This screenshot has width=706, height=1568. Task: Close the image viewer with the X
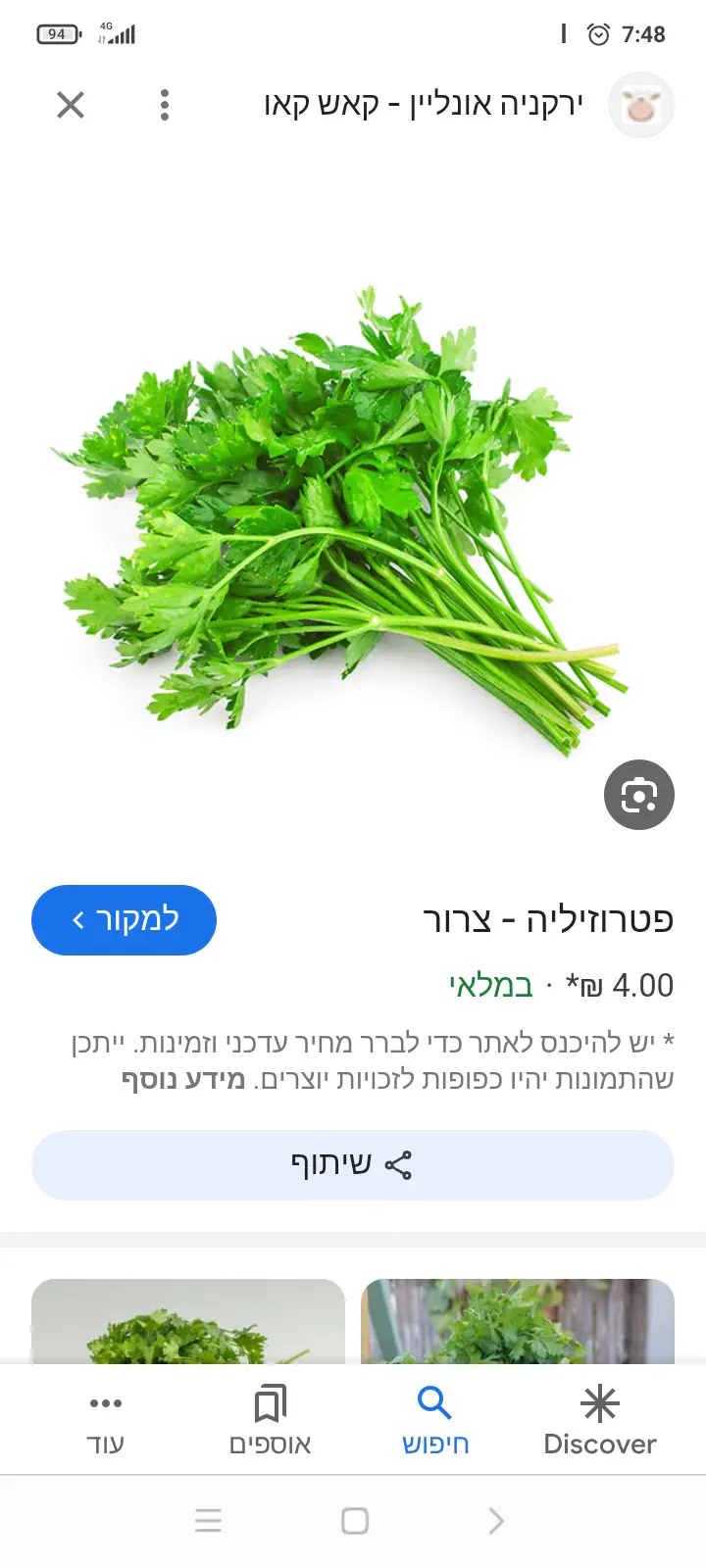pos(71,105)
